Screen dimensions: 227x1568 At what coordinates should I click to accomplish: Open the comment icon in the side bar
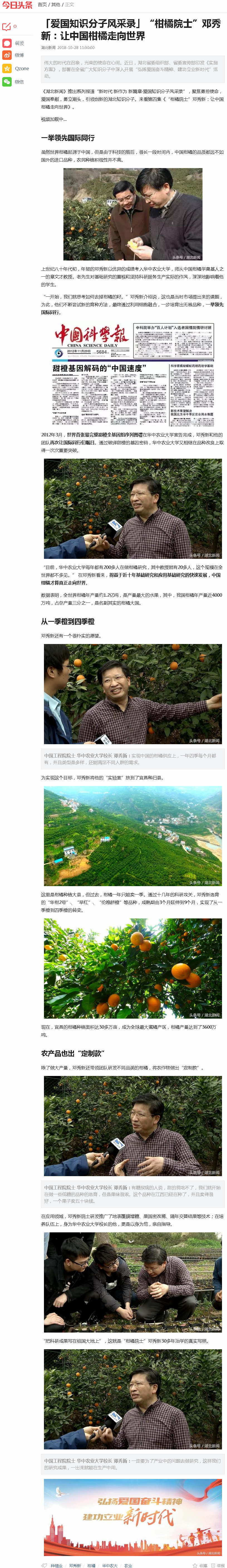point(7,27)
